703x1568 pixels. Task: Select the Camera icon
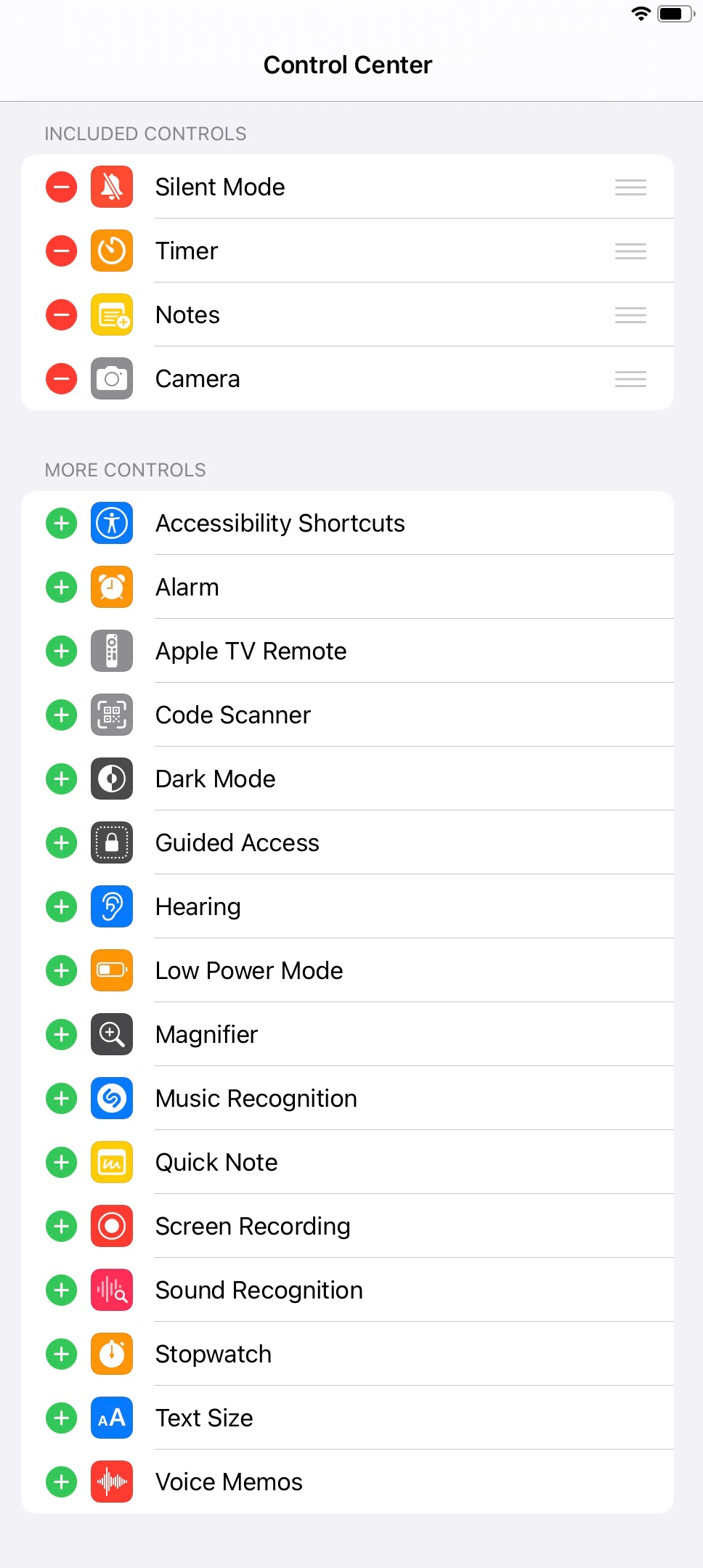[x=111, y=378]
